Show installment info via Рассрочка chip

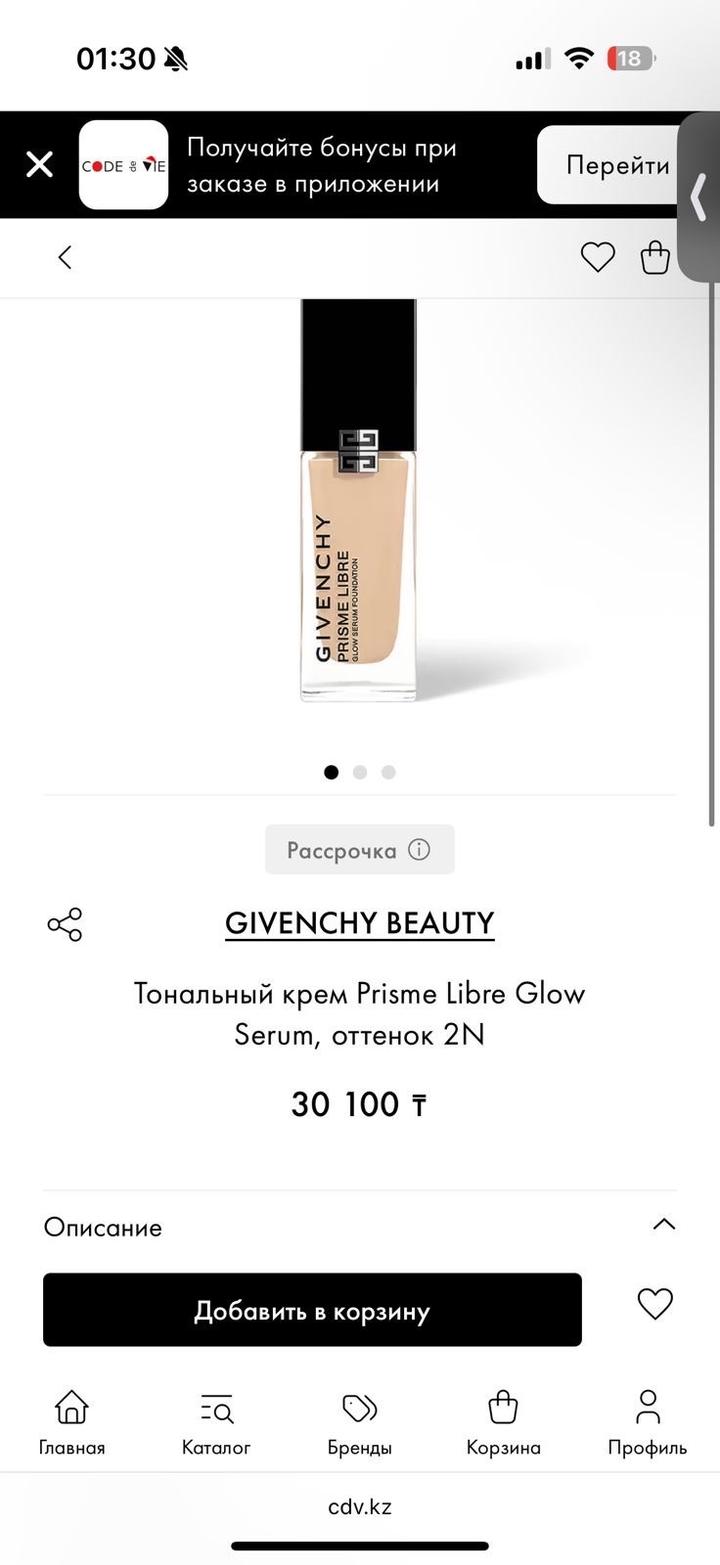pos(359,850)
